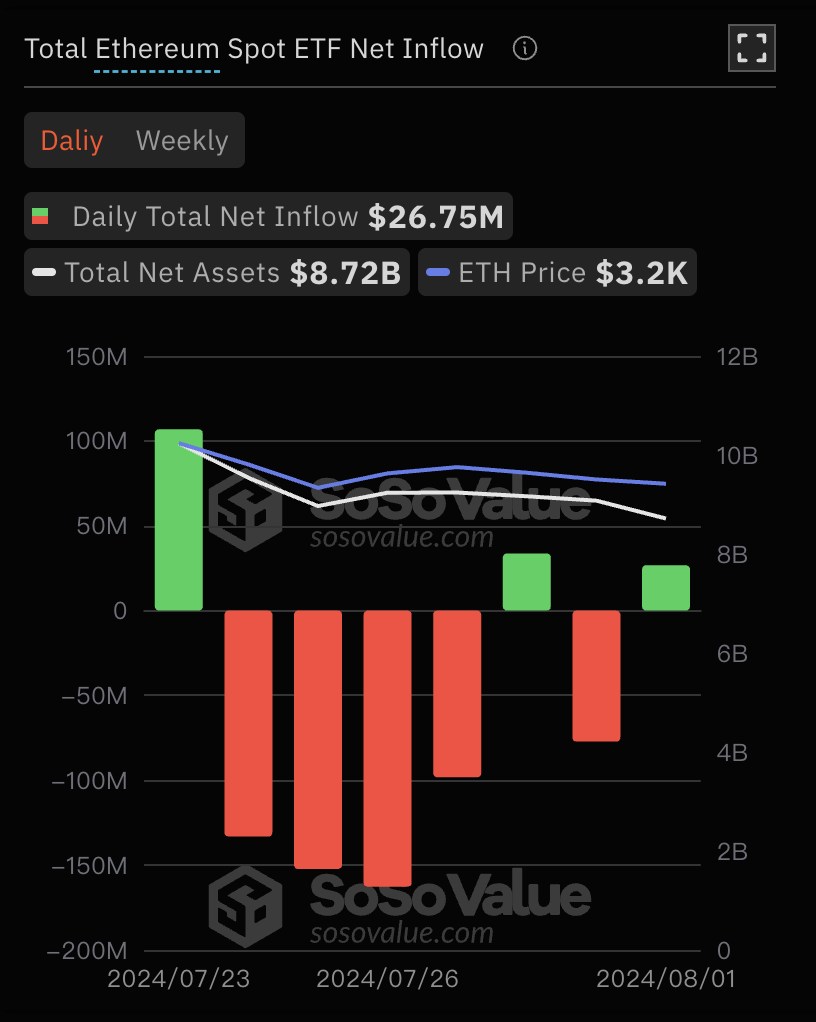Click the green-red color swatch in the legend
Screen dimensions: 816x1022
[x=42, y=215]
